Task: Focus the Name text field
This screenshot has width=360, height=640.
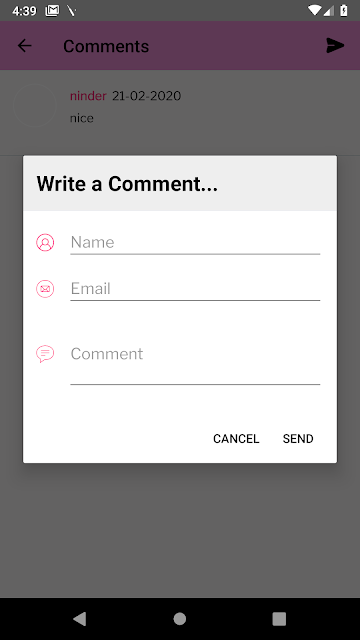Action: click(x=195, y=242)
